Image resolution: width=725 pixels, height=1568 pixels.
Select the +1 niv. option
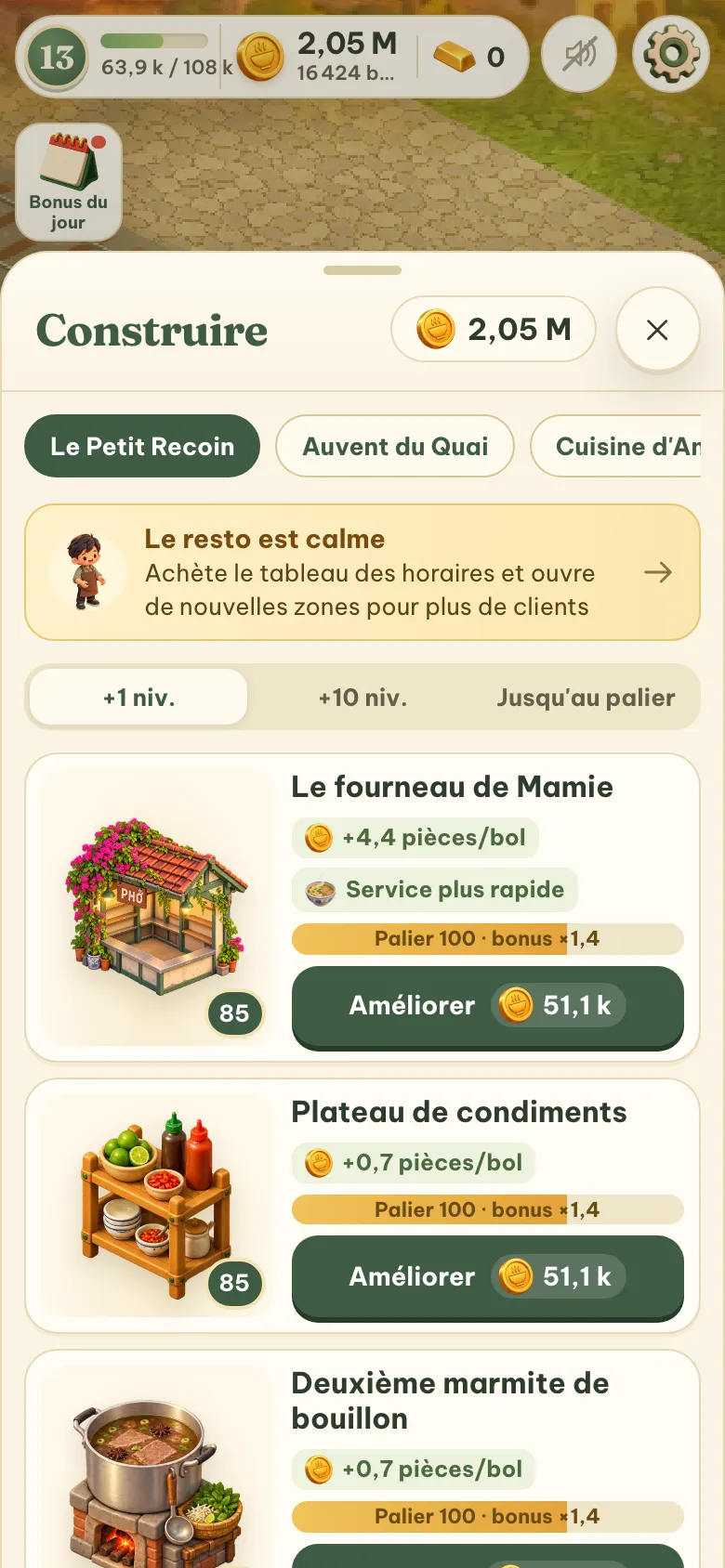pyautogui.click(x=138, y=698)
